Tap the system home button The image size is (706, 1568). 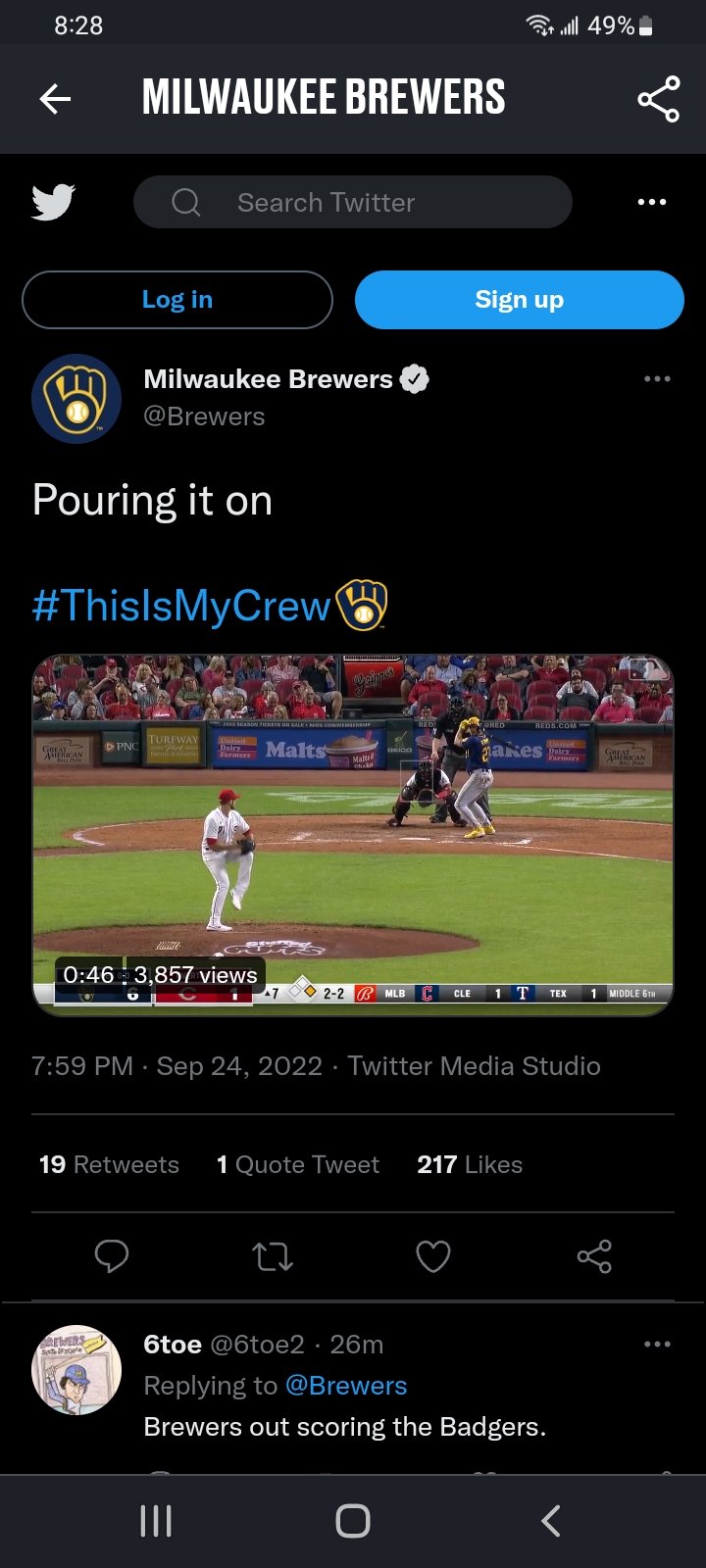[353, 1521]
